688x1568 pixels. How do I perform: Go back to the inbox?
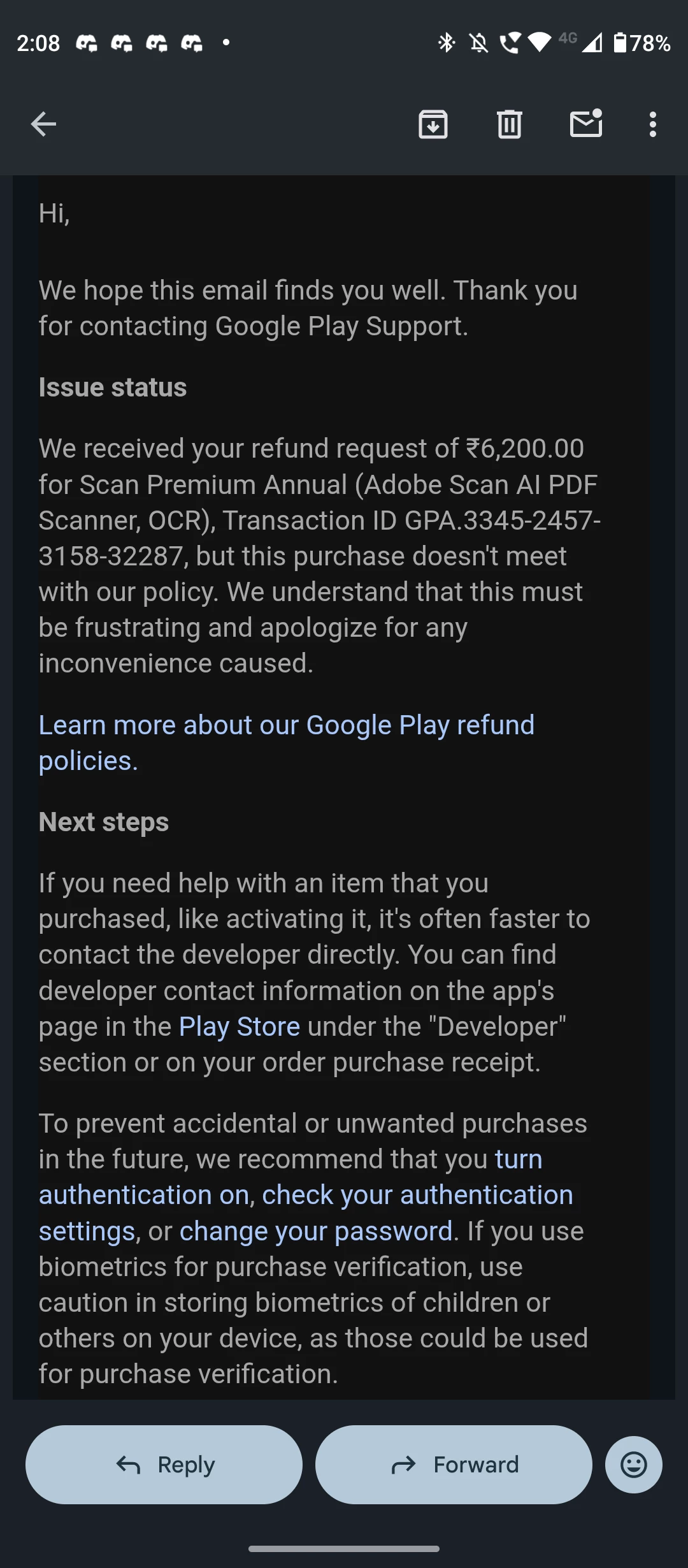coord(43,124)
